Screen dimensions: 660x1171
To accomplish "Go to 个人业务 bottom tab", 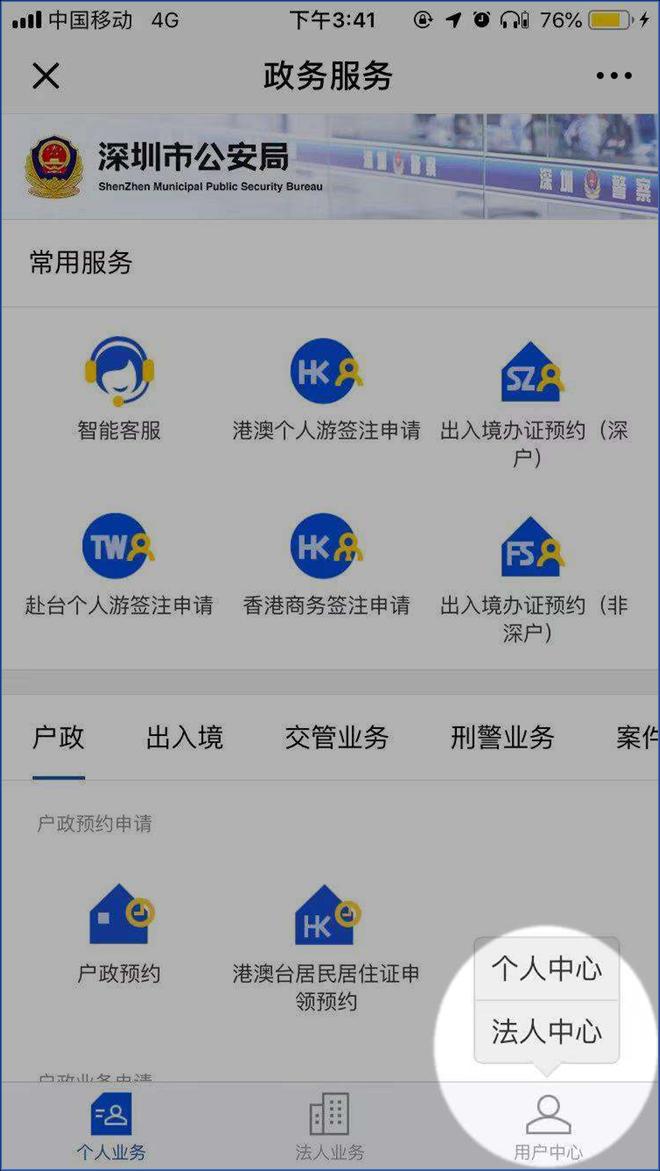I will click(111, 1125).
